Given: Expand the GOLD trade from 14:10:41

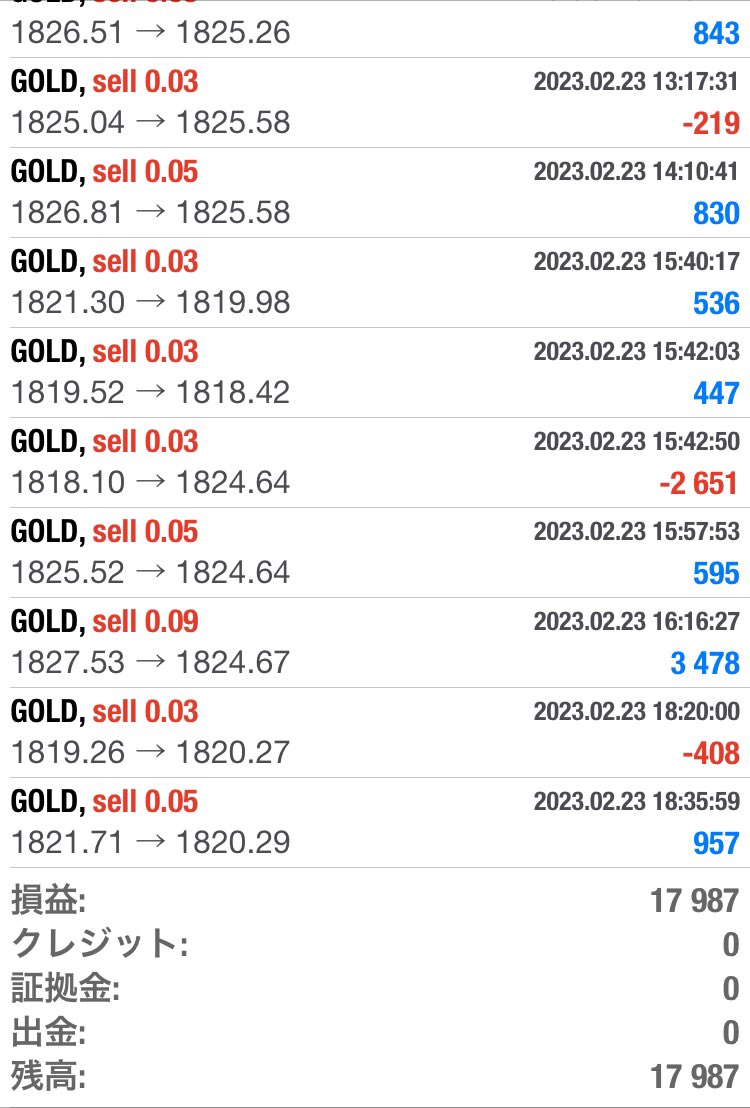Looking at the screenshot, I should [375, 192].
